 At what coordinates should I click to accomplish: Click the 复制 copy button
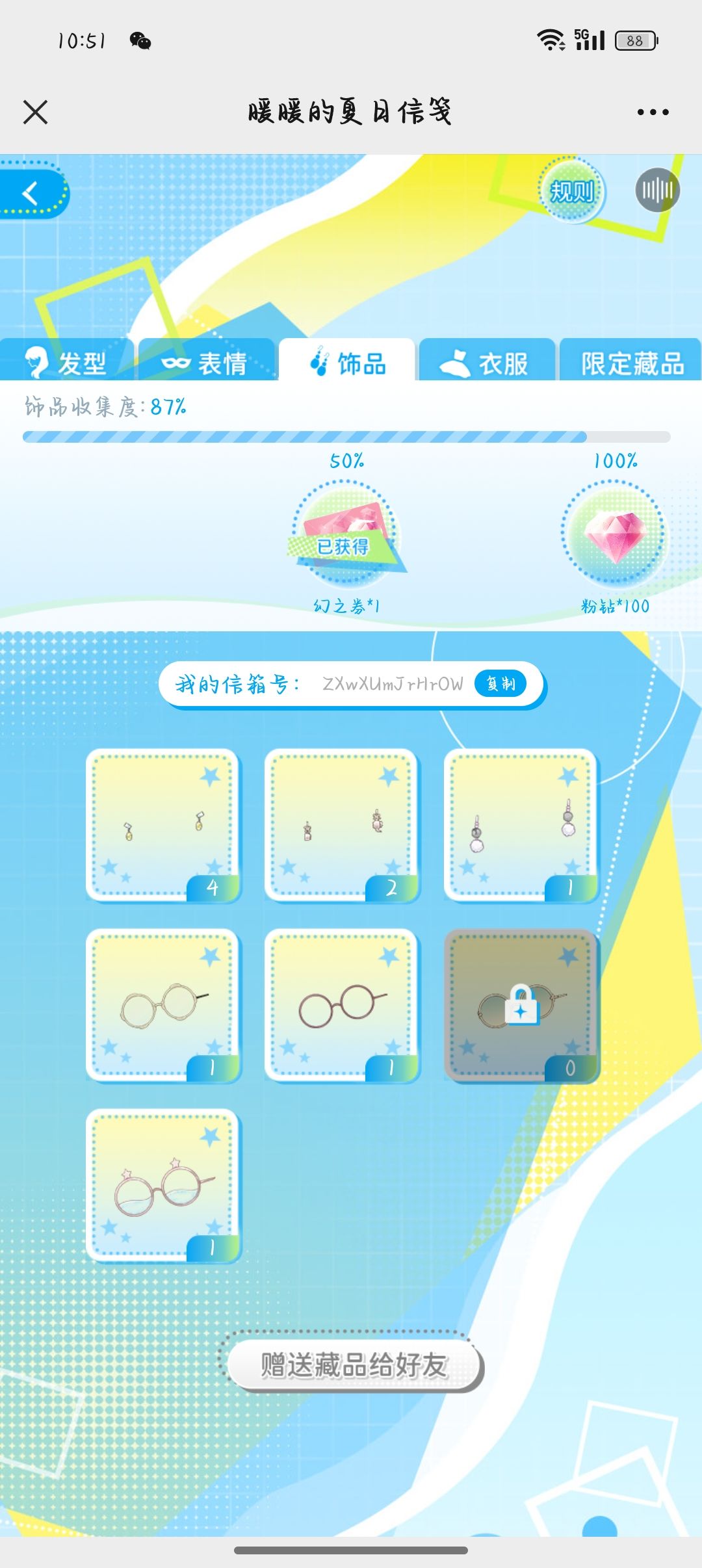click(x=500, y=683)
